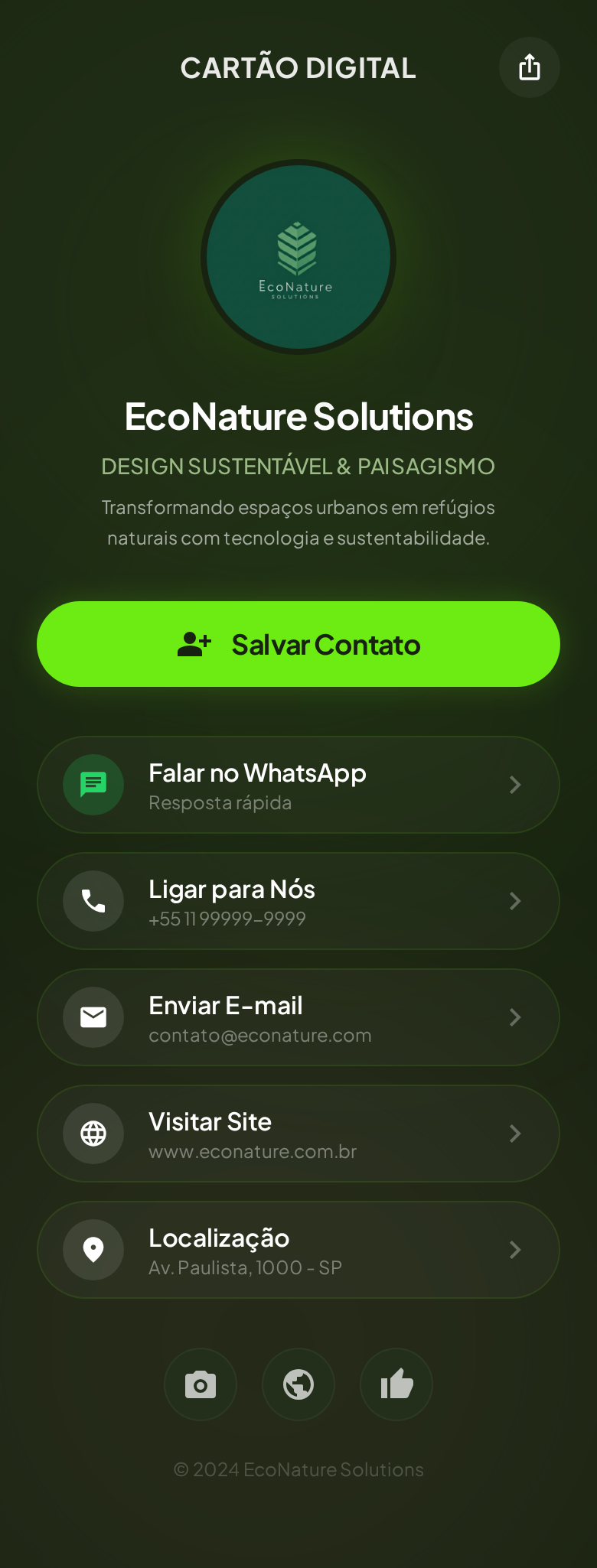Open Enviar E-mail option

pyautogui.click(x=298, y=1017)
